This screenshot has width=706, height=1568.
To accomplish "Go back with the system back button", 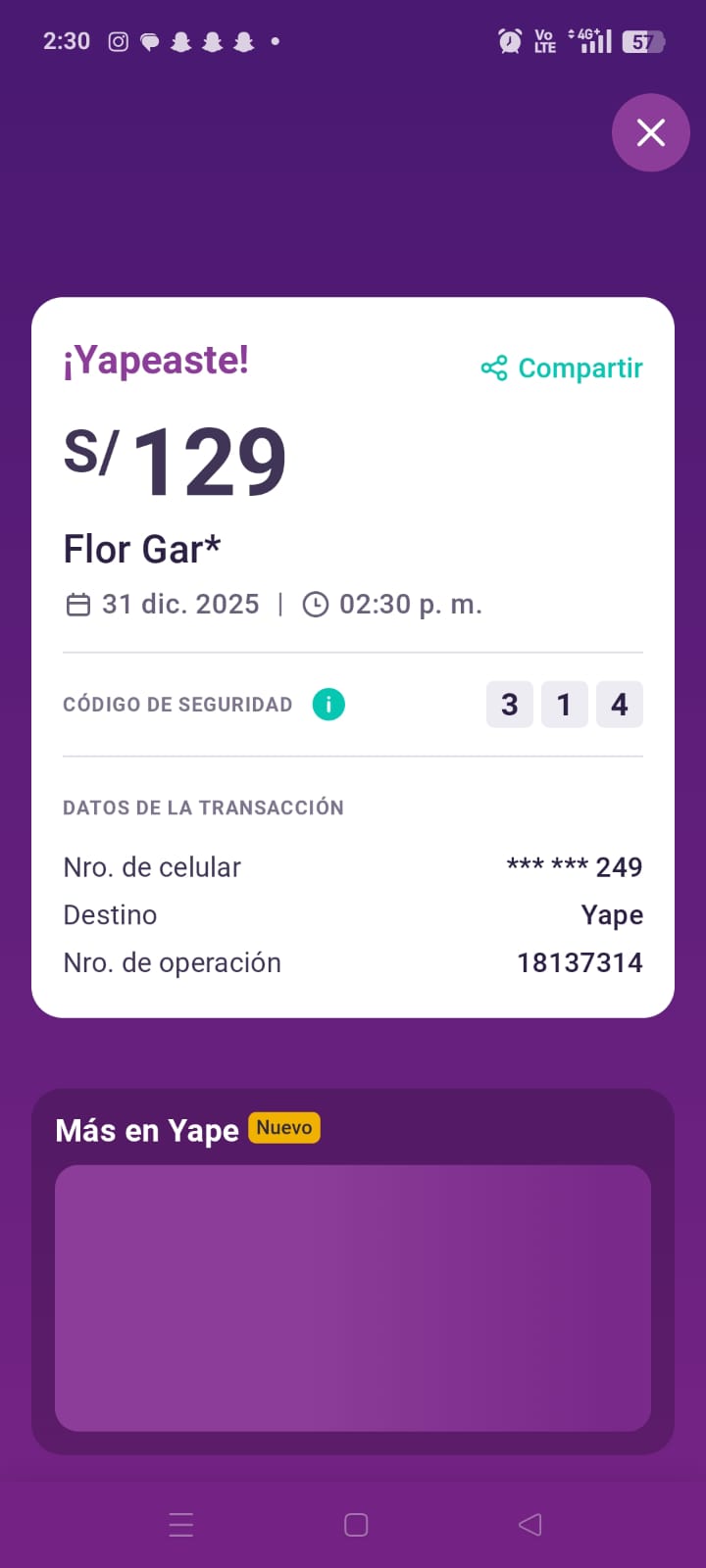I will pyautogui.click(x=529, y=1524).
